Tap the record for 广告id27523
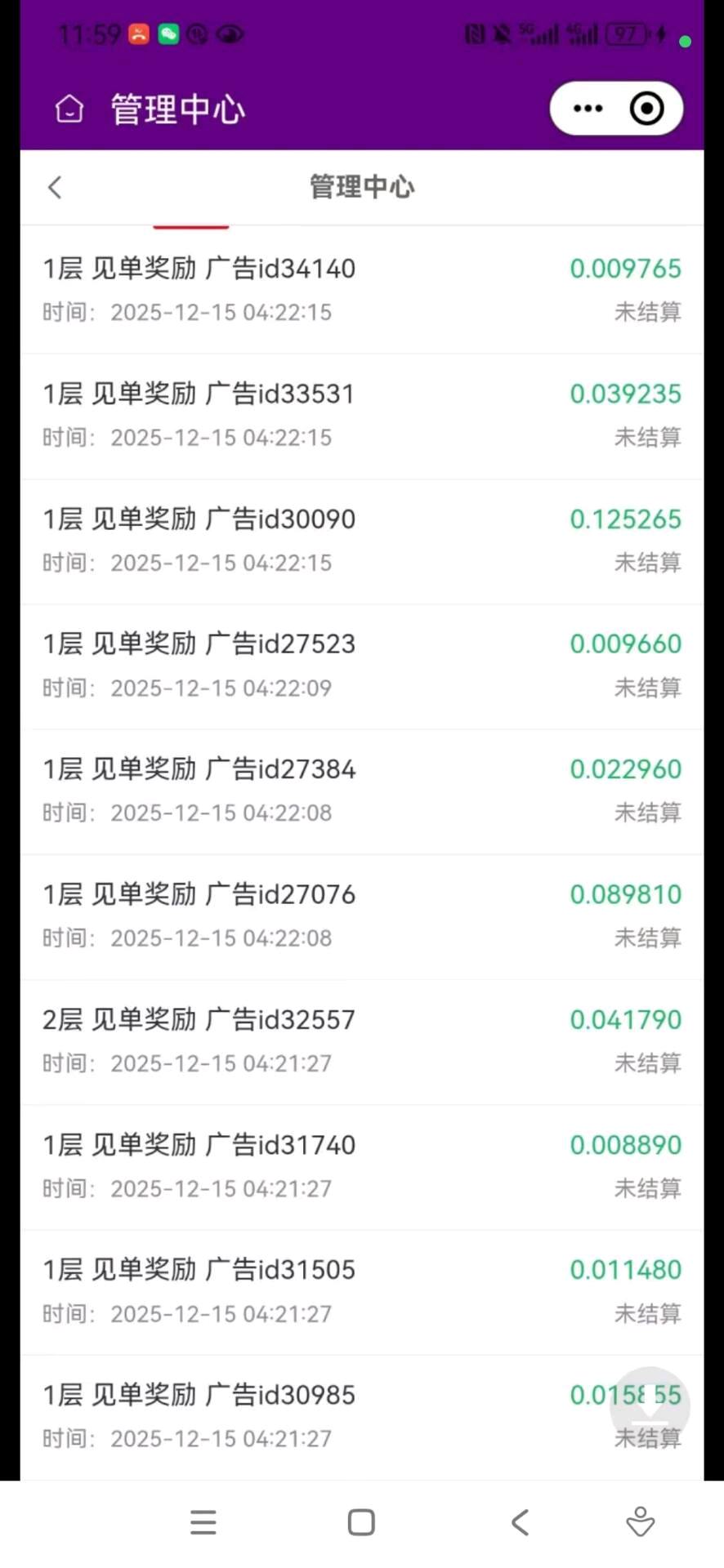724x1568 pixels. 199,644
